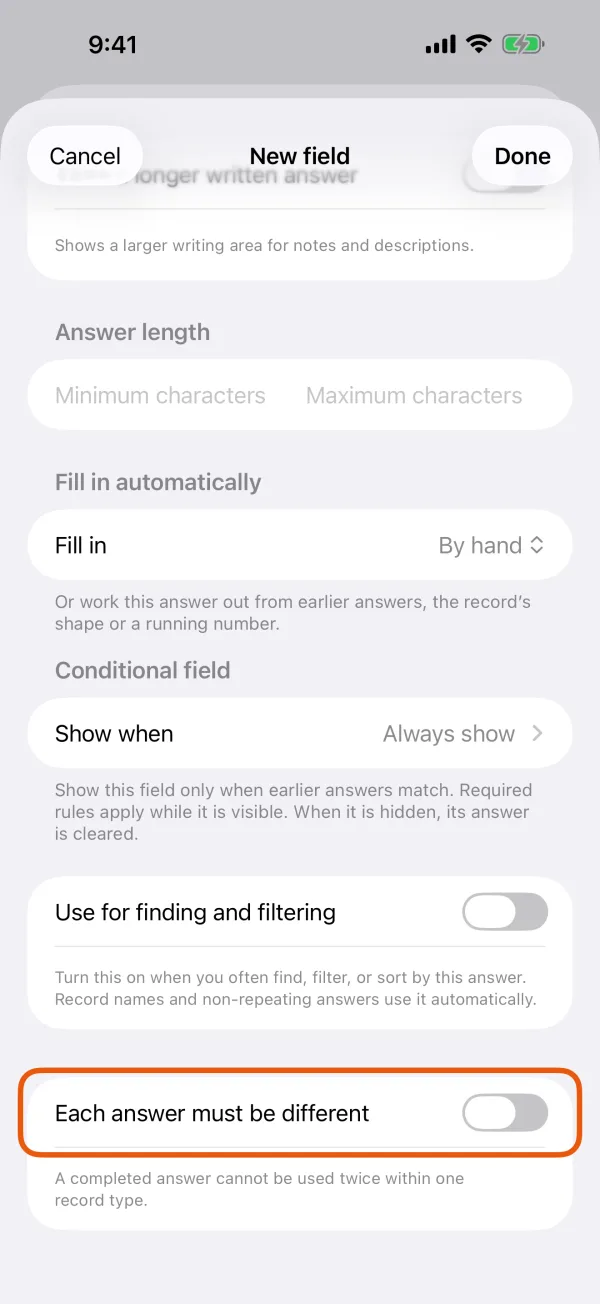
Task: Open the Fill in By hand picker
Action: [300, 545]
